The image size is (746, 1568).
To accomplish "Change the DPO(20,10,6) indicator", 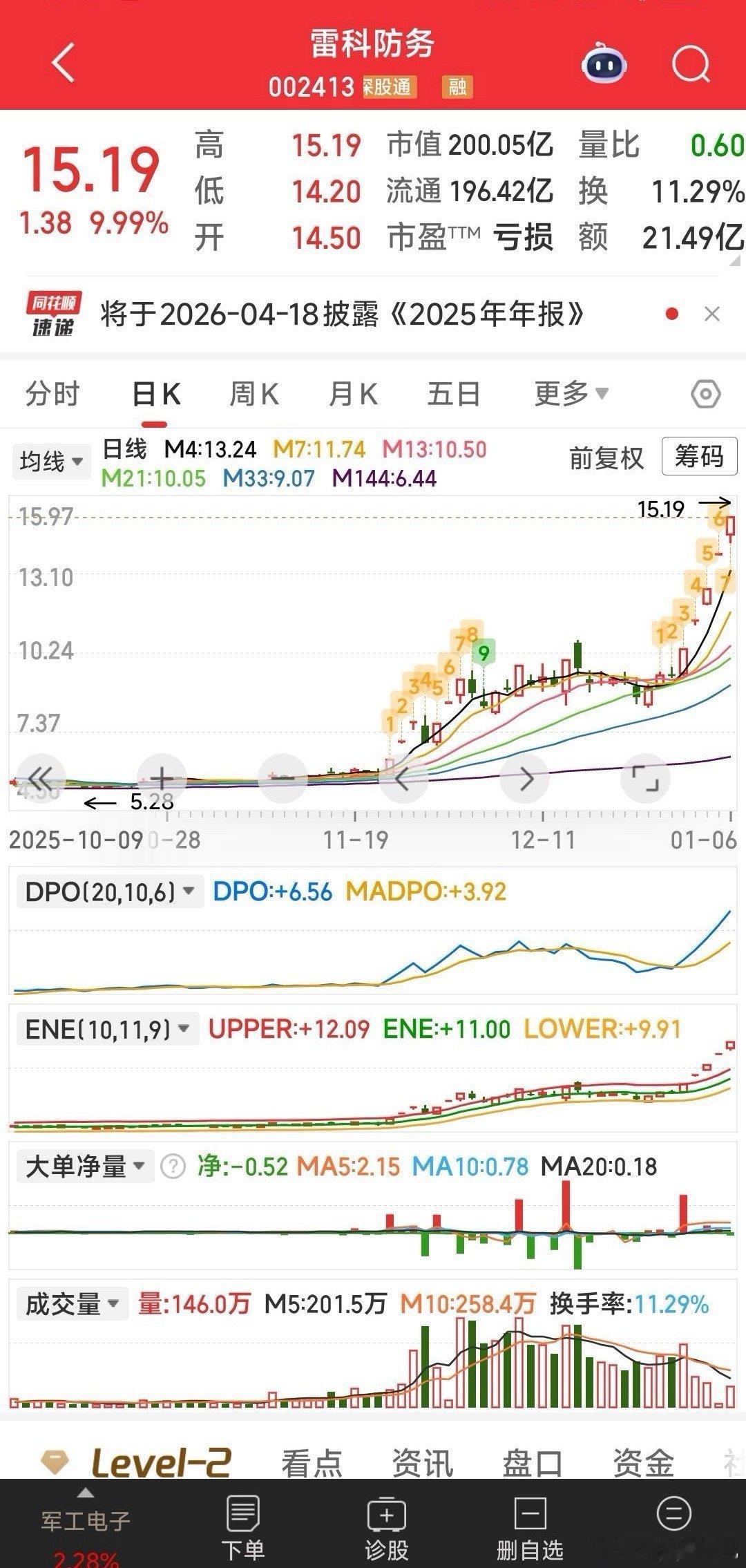I will click(x=109, y=891).
